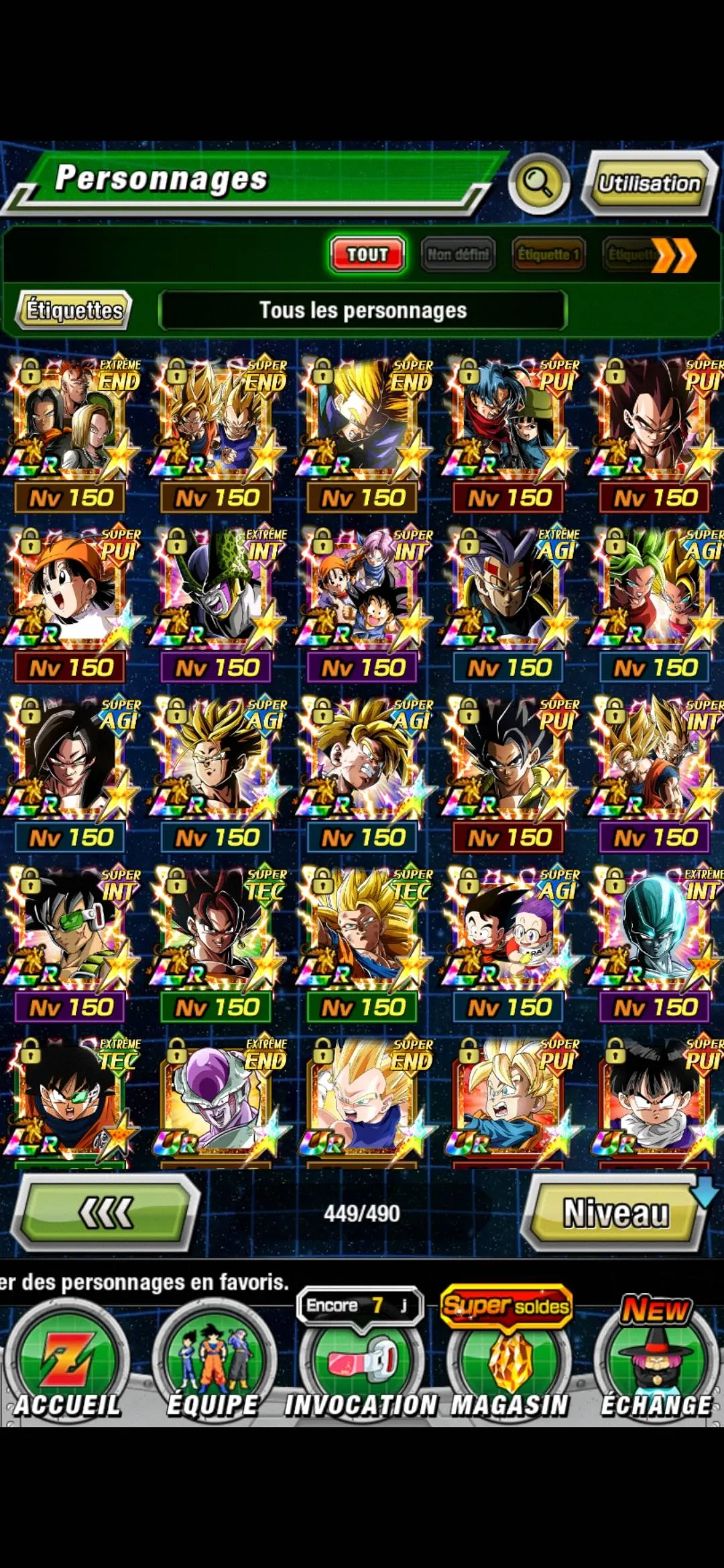Go to the Accueil tab

coord(67,1367)
